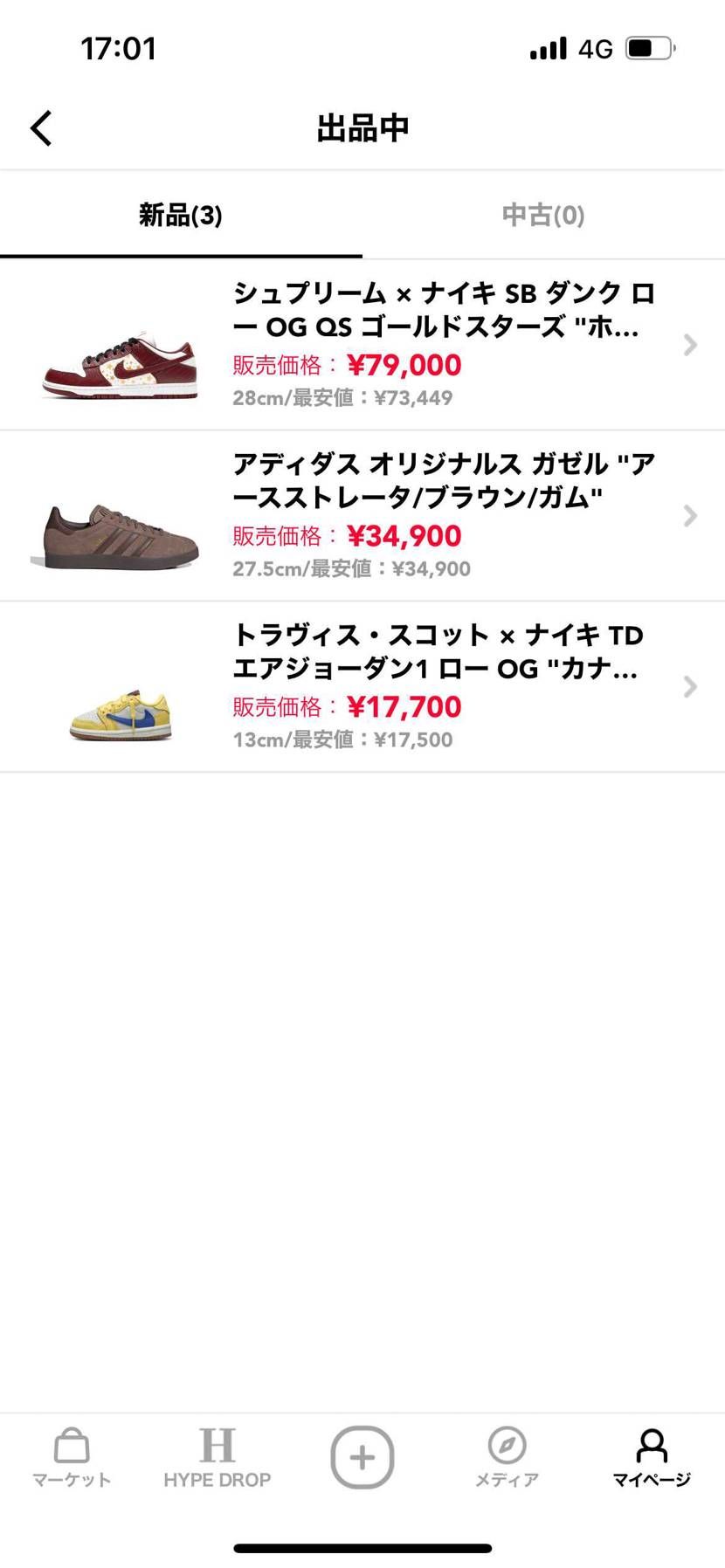The image size is (725, 1568).
Task: Switch to the 中古(0) tab
Action: (x=542, y=216)
